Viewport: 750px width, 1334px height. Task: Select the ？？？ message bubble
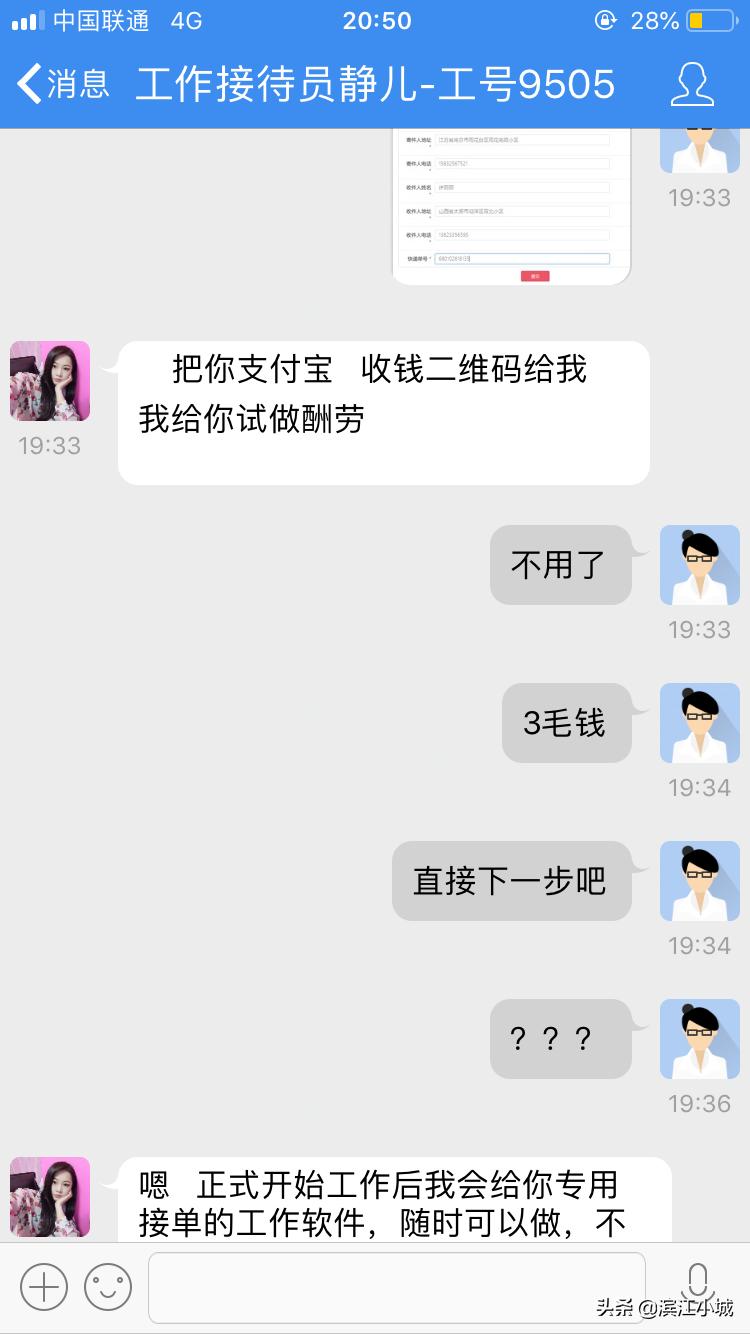(x=560, y=1039)
